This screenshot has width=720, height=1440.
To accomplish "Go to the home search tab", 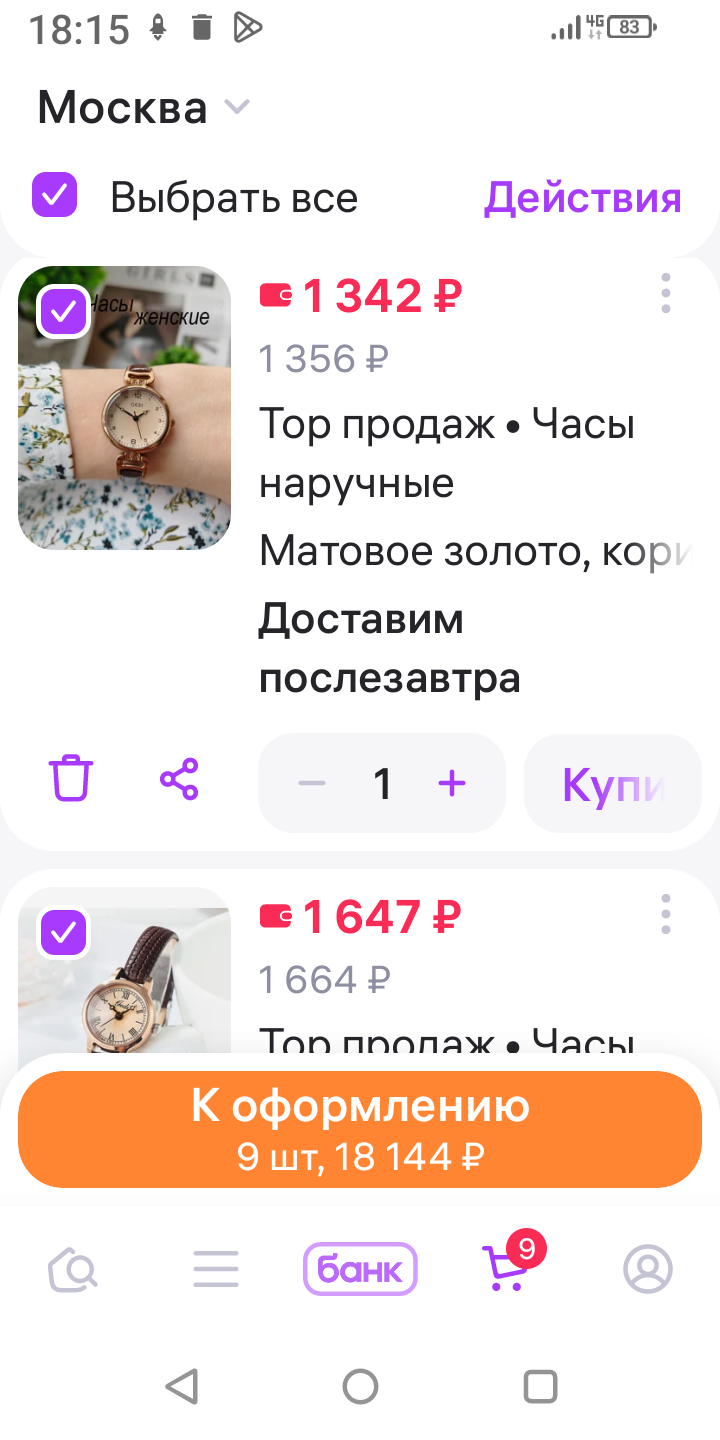I will click(x=73, y=1270).
